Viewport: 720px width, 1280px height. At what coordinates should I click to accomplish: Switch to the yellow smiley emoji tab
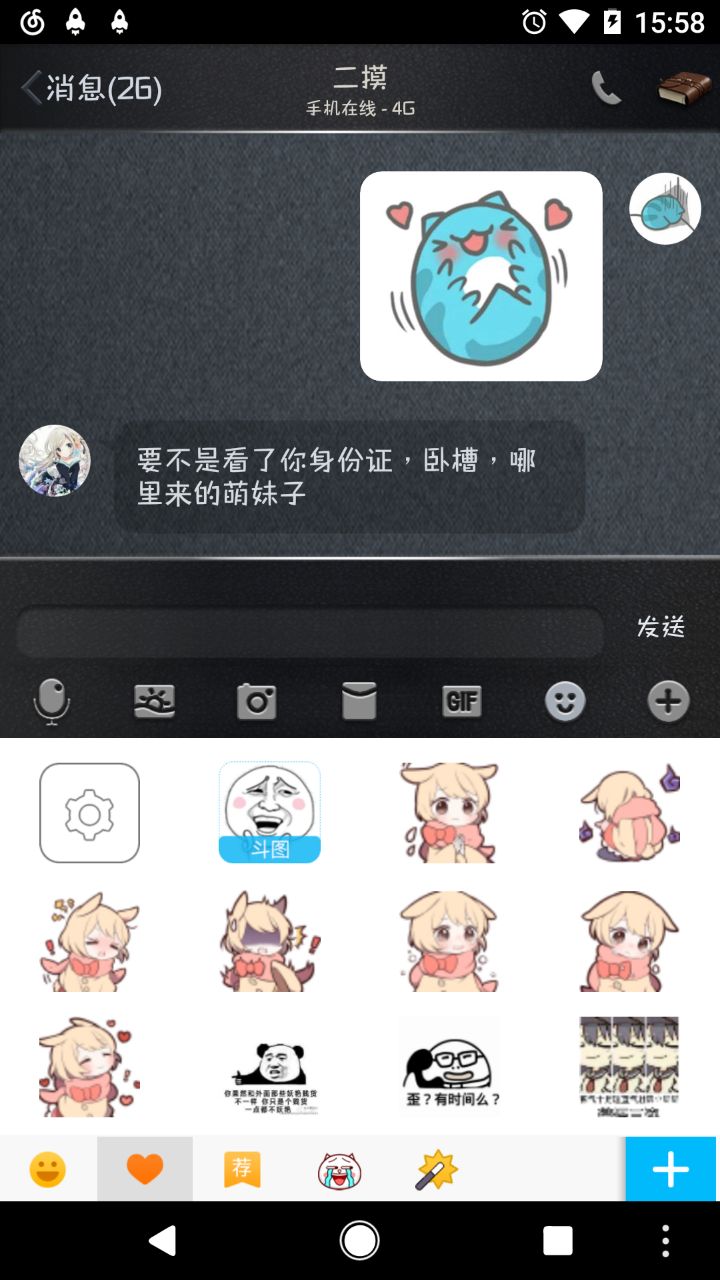tap(48, 1169)
